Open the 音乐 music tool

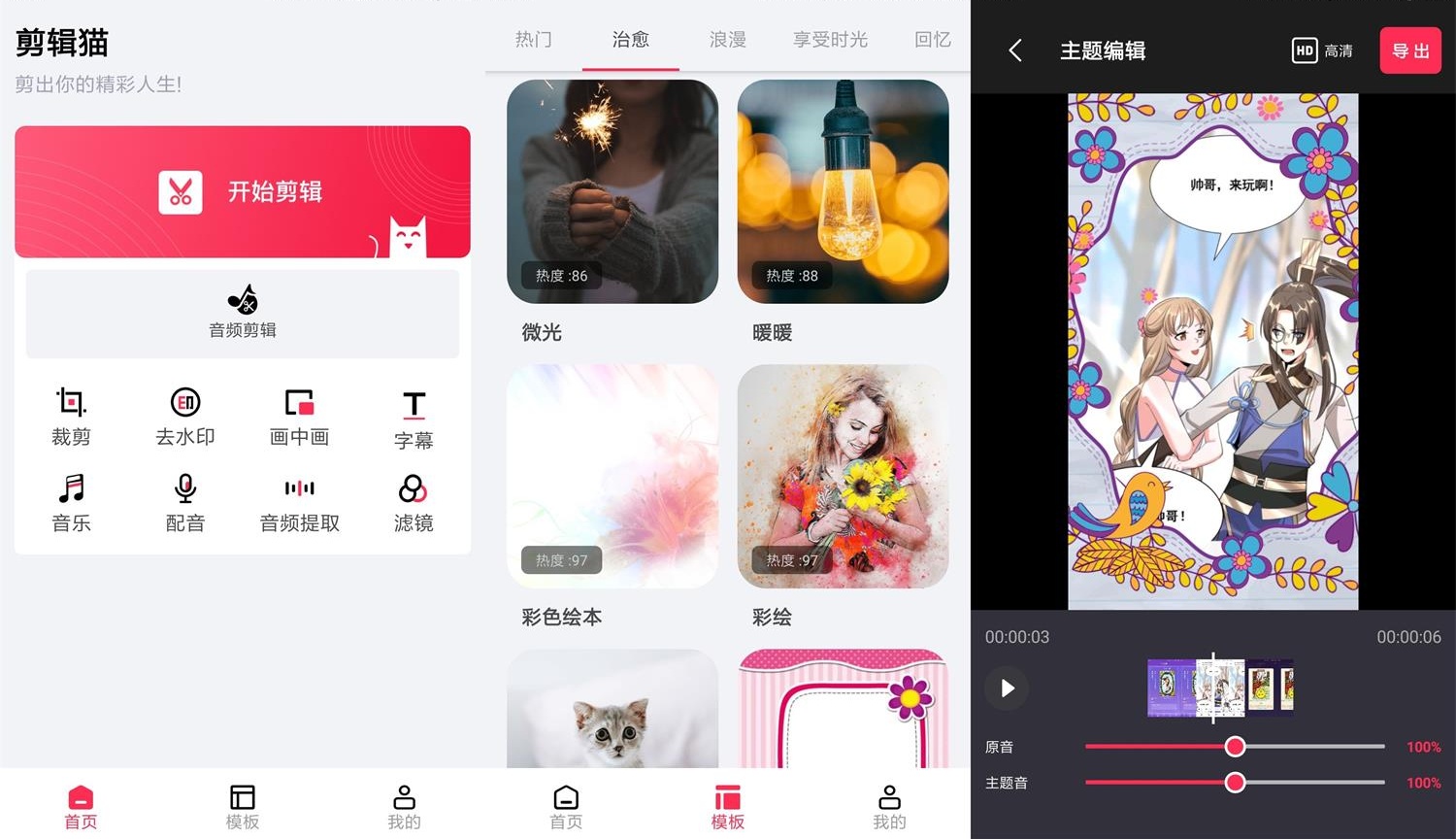click(x=71, y=502)
